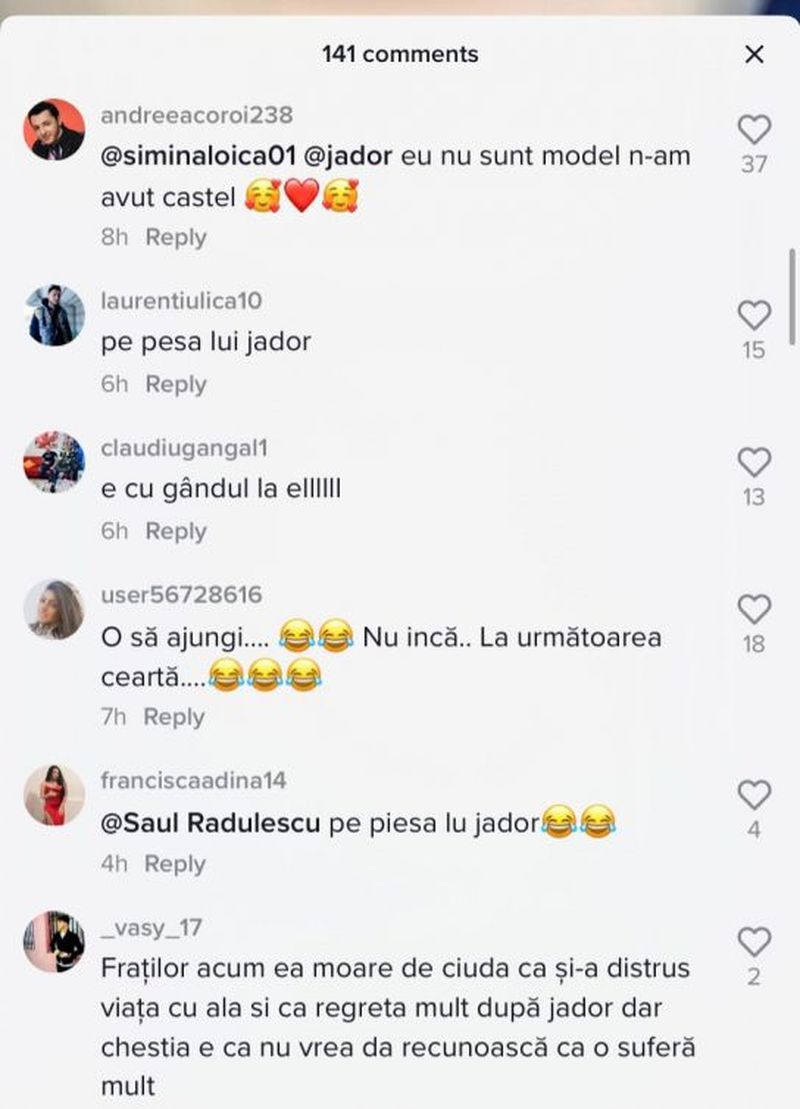Close the comments panel
The height and width of the screenshot is (1109, 800).
[x=754, y=54]
